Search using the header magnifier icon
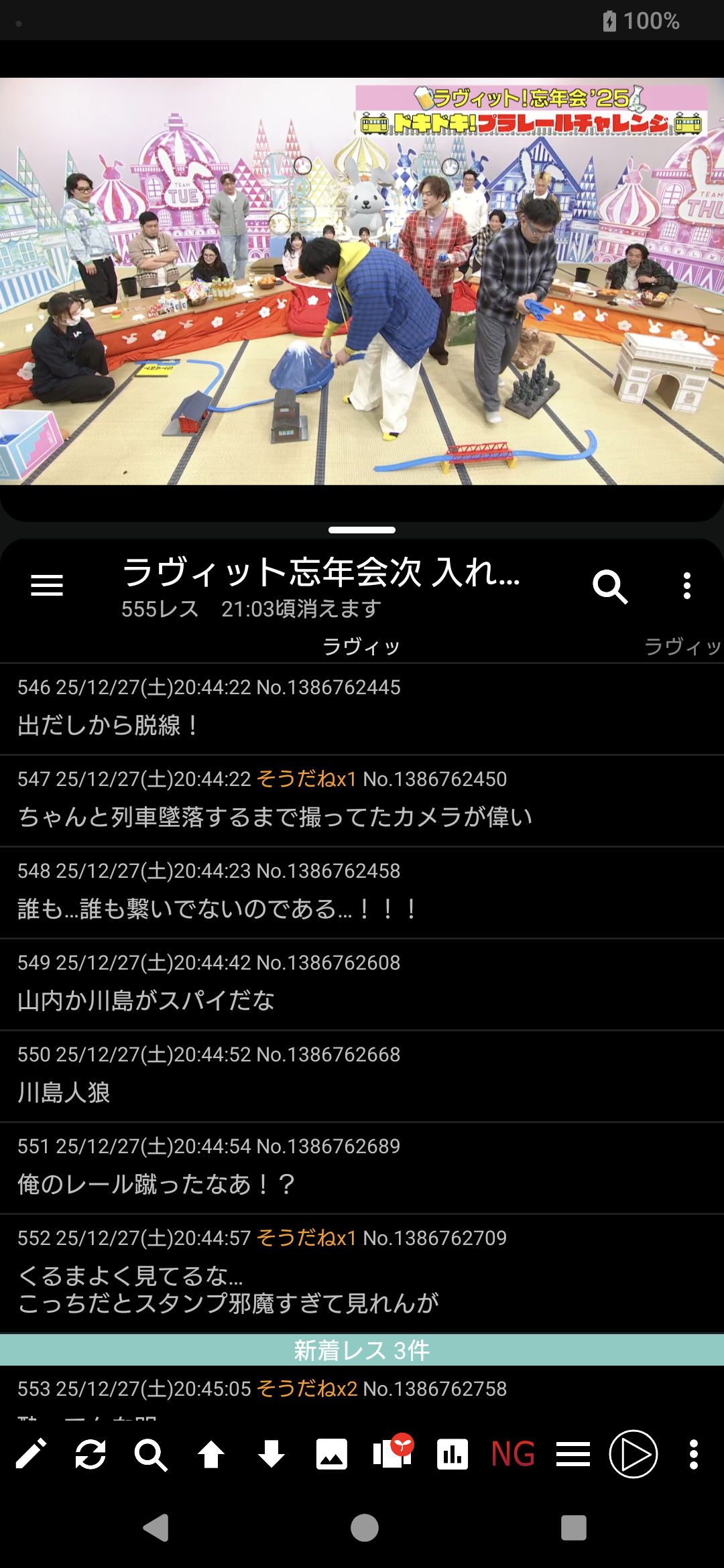 pyautogui.click(x=610, y=586)
